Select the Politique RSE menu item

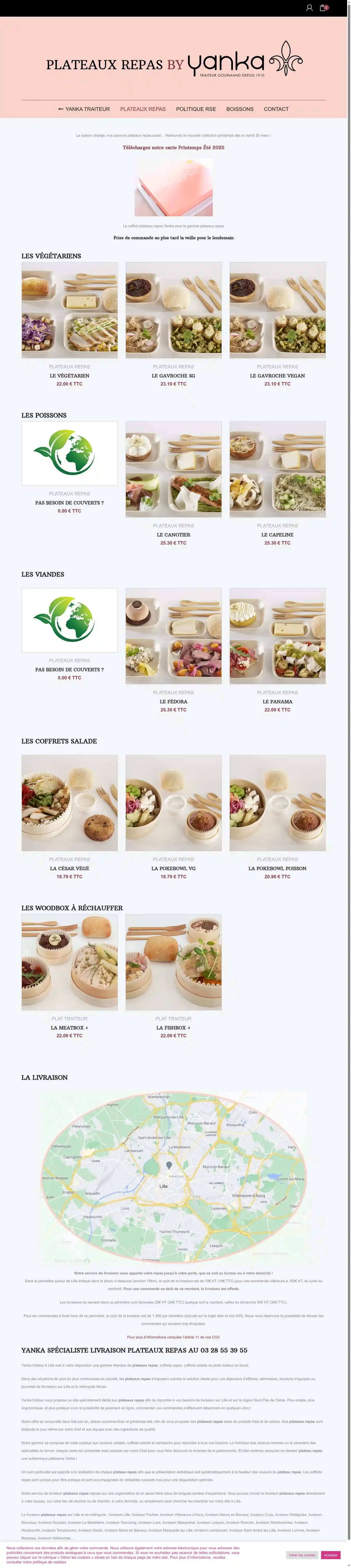pyautogui.click(x=196, y=109)
